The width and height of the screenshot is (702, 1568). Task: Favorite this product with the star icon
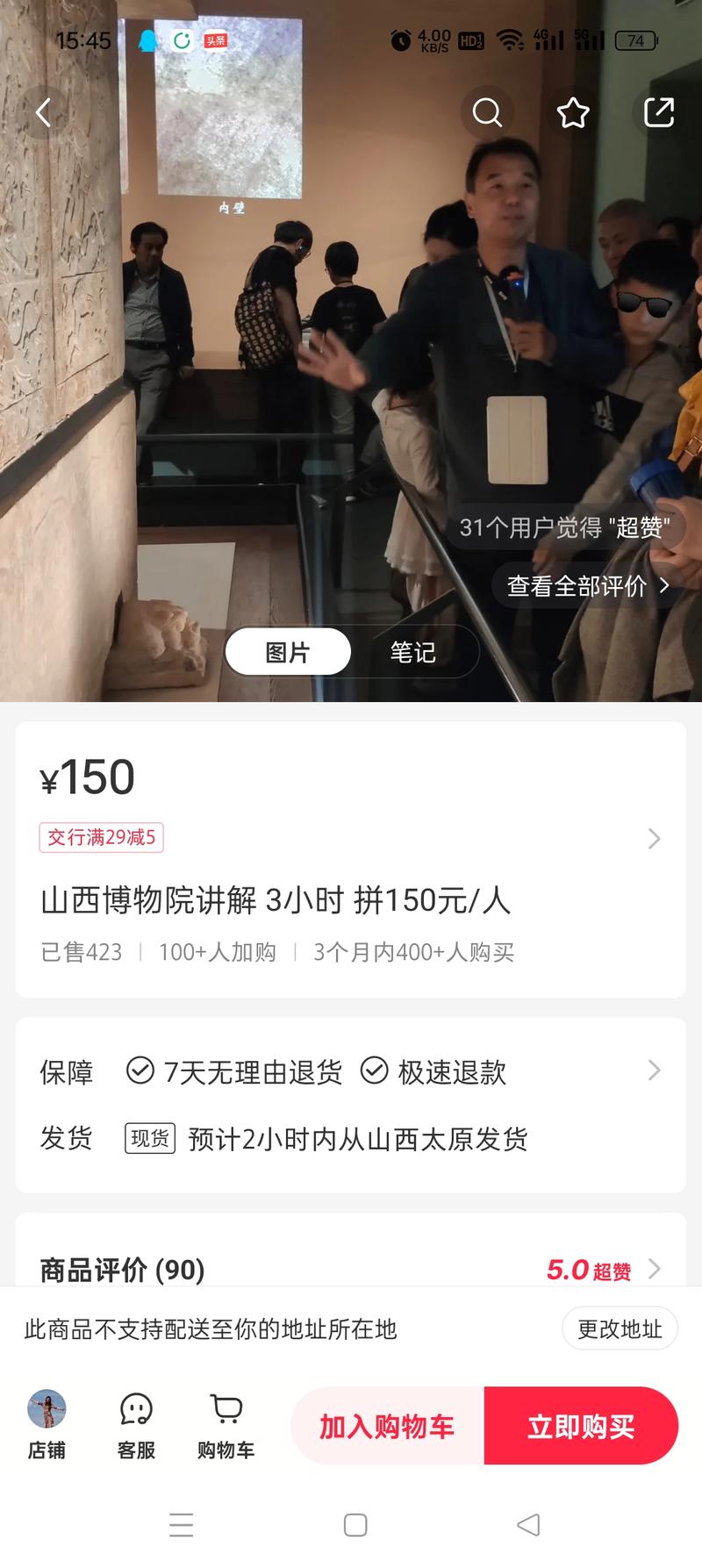point(573,112)
